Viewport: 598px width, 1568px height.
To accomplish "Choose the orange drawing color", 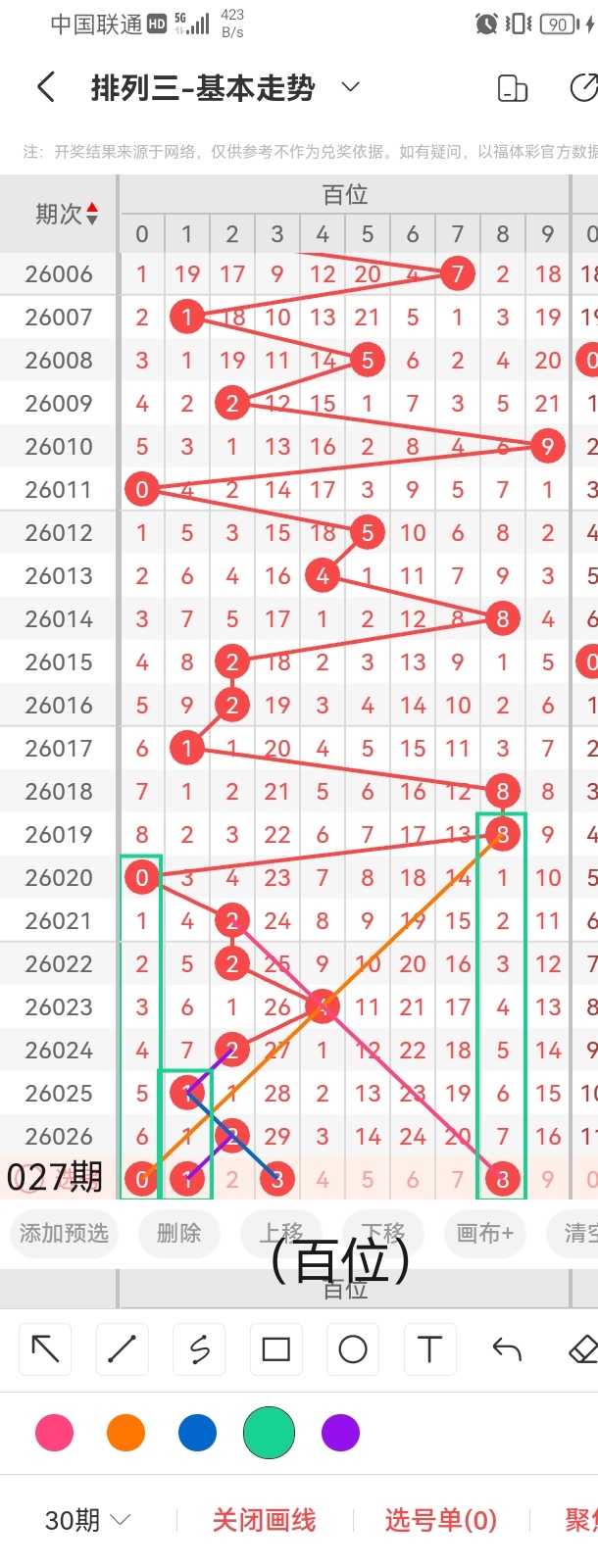I will click(x=125, y=1433).
